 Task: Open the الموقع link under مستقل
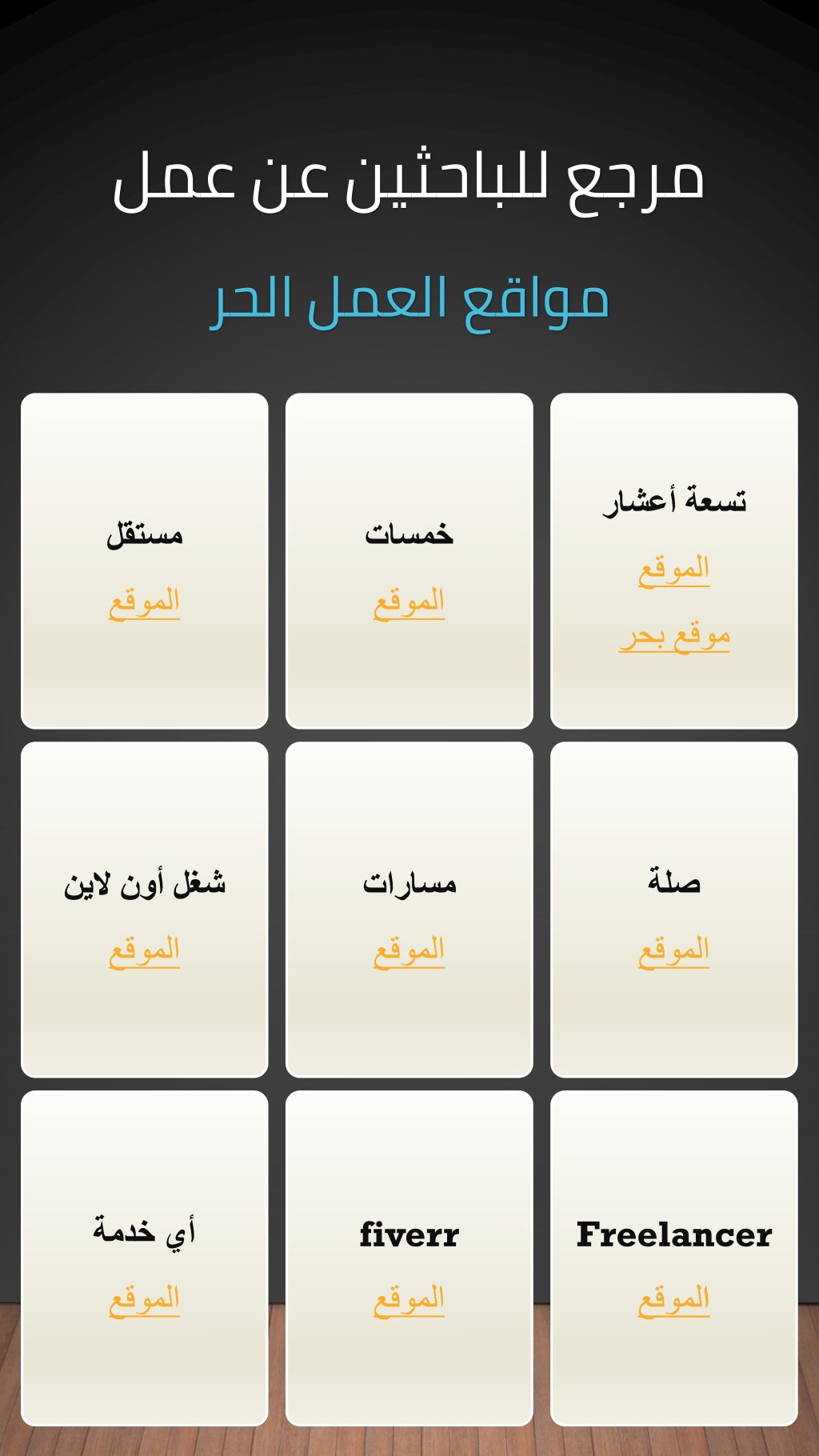pyautogui.click(x=145, y=602)
